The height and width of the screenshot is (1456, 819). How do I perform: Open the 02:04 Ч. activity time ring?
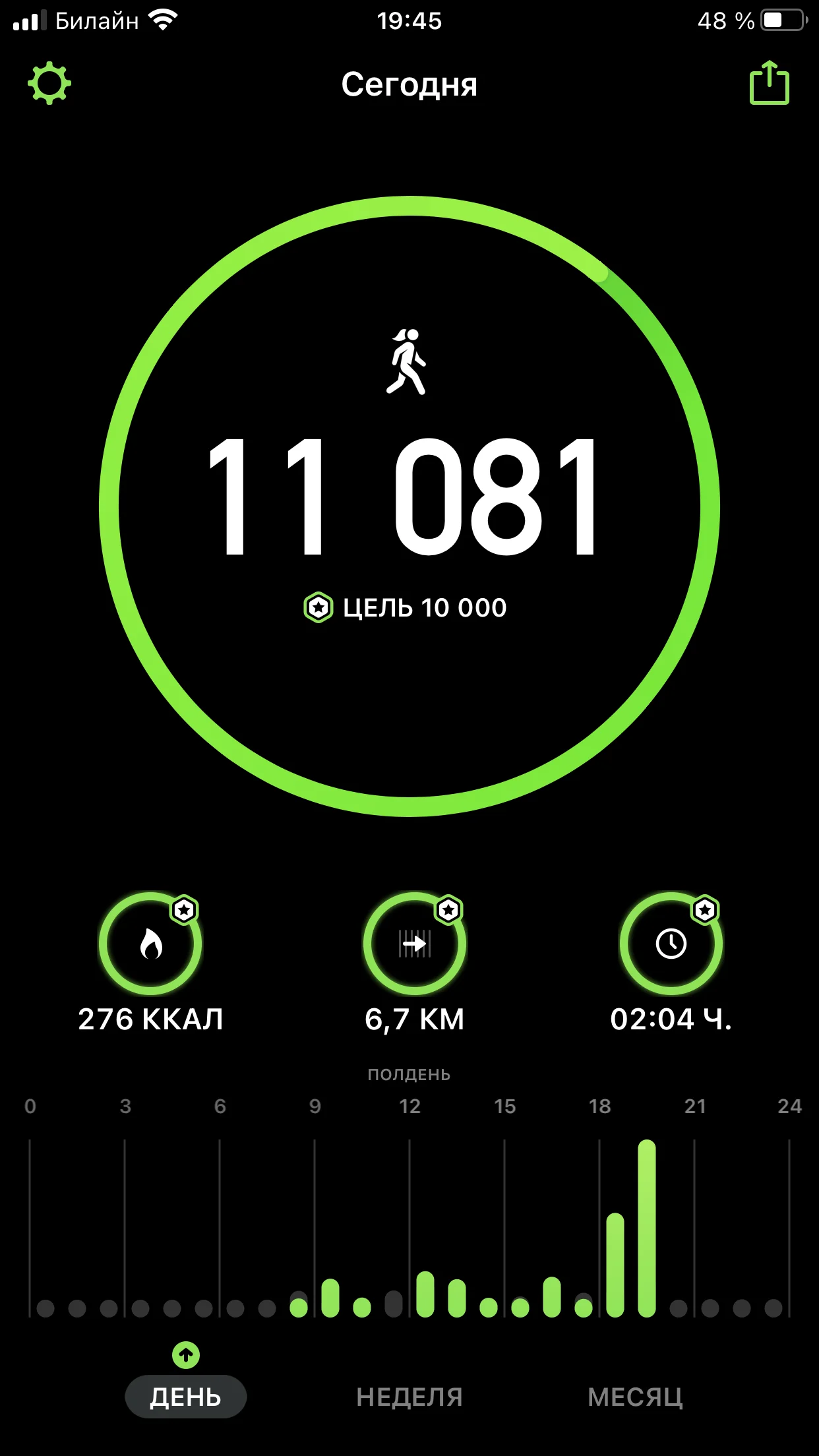pos(671,944)
